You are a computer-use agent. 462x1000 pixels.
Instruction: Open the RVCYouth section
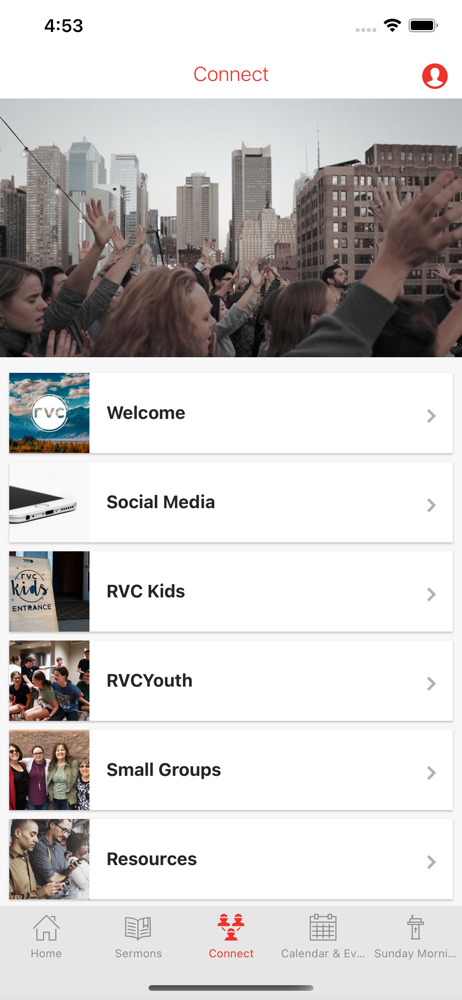coord(231,681)
